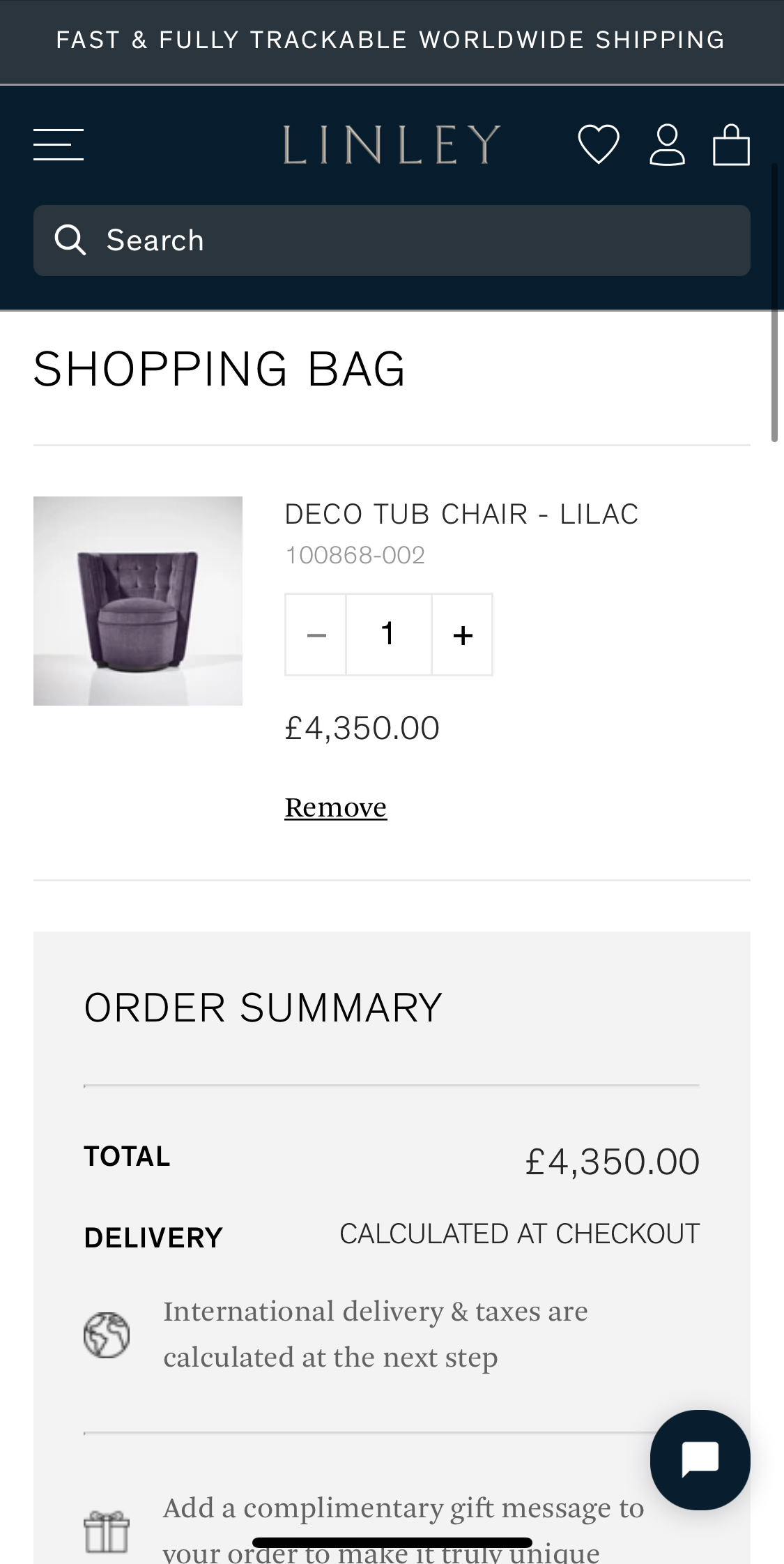Viewport: 784px width, 1564px height.
Task: Decrease chair quantity with minus
Action: pyautogui.click(x=316, y=635)
